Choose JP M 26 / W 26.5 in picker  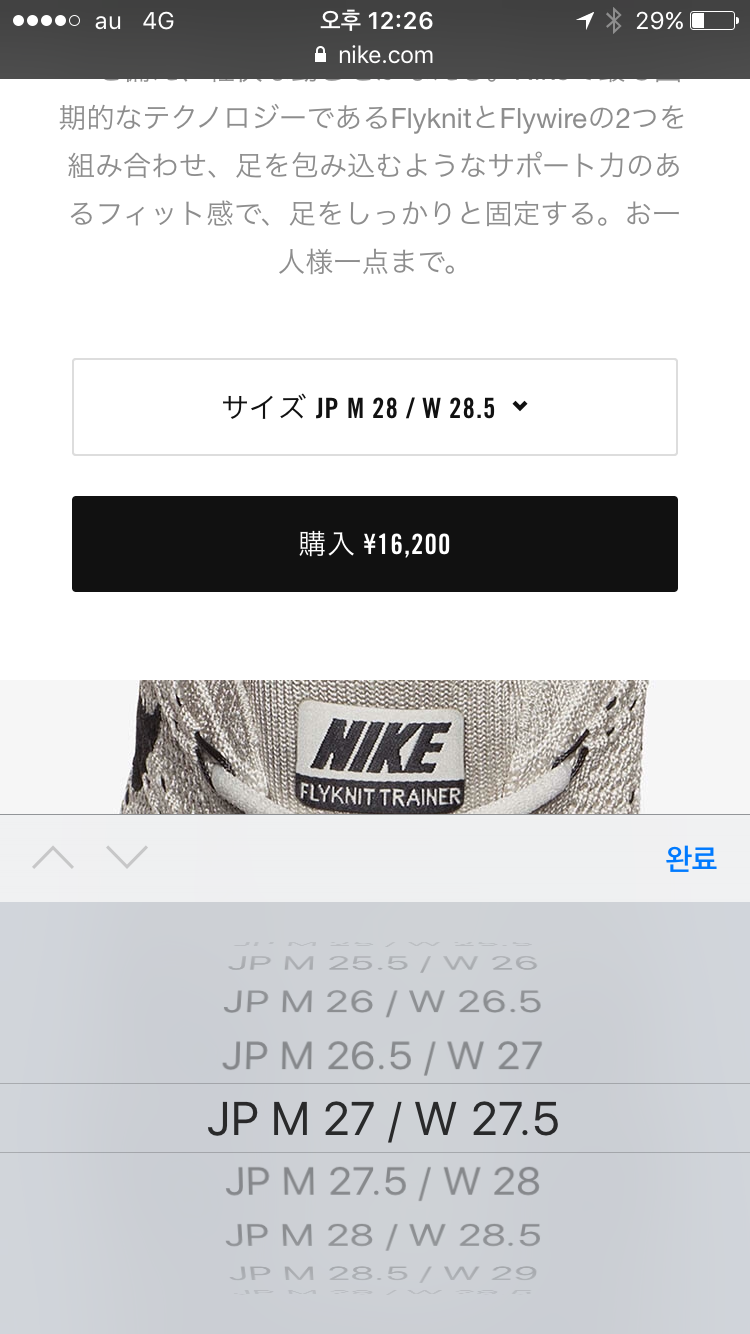[382, 1001]
